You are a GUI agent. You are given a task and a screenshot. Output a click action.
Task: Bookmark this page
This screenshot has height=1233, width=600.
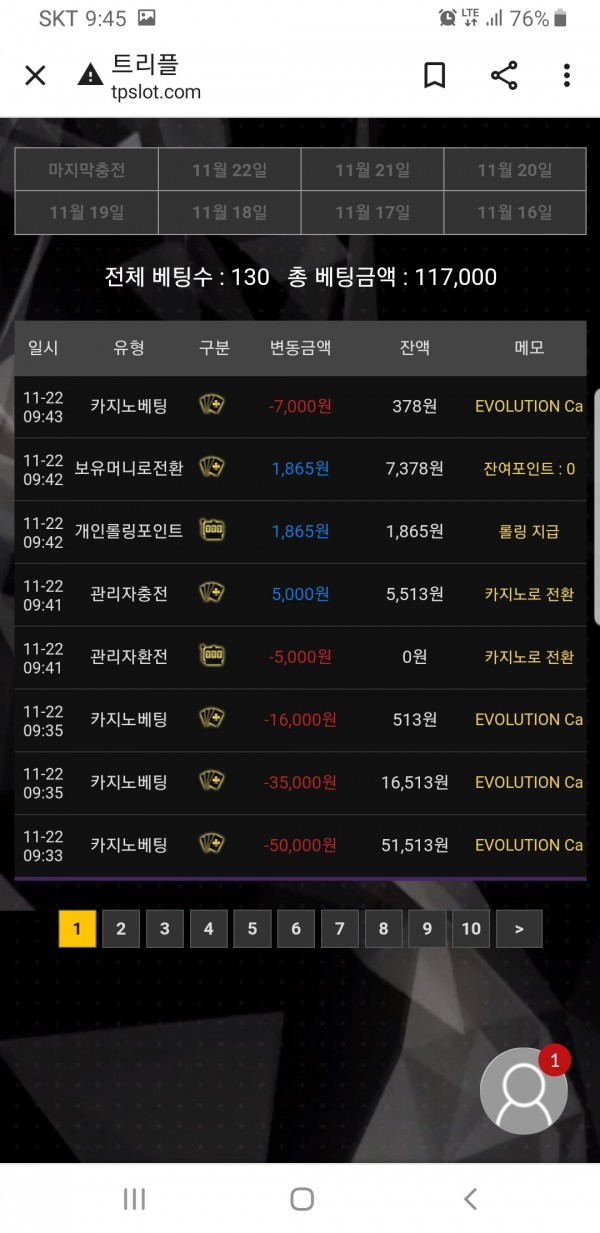pyautogui.click(x=434, y=75)
